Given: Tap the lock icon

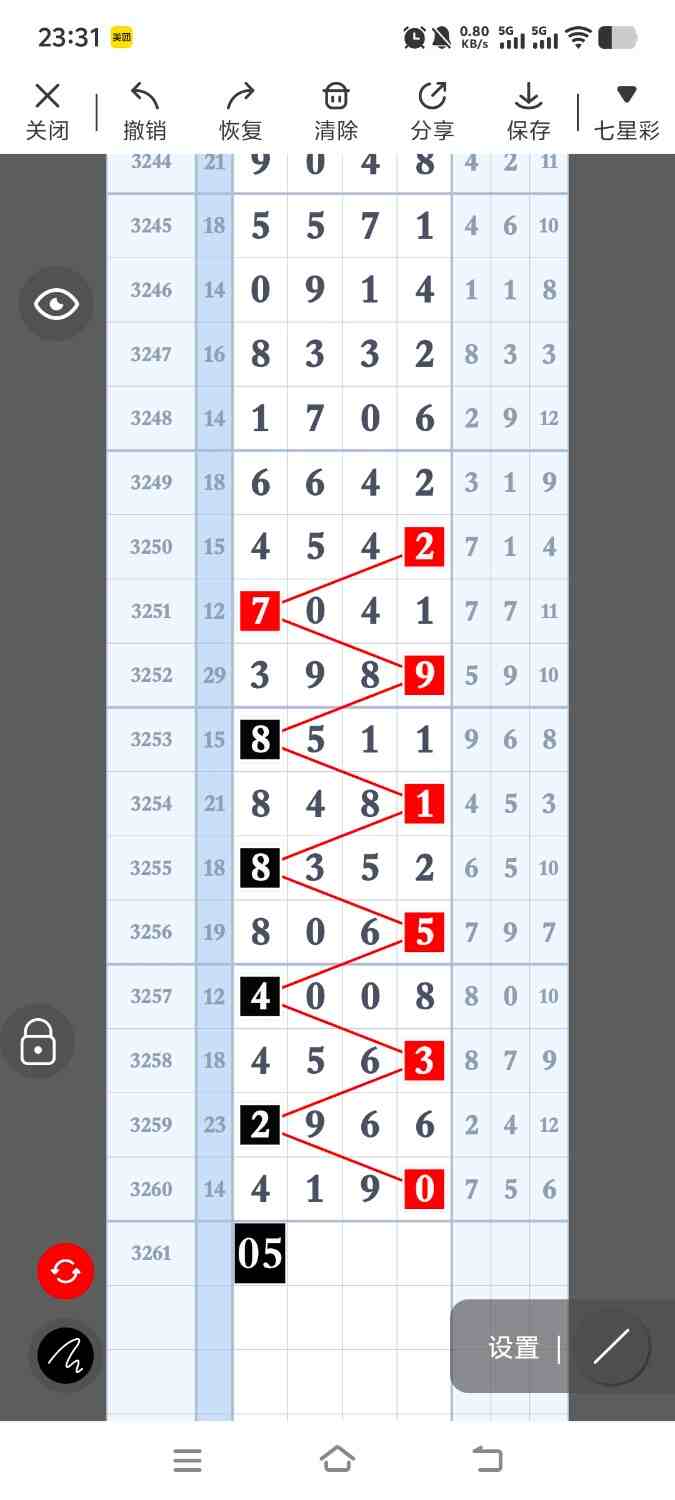Looking at the screenshot, I should pos(38,1042).
